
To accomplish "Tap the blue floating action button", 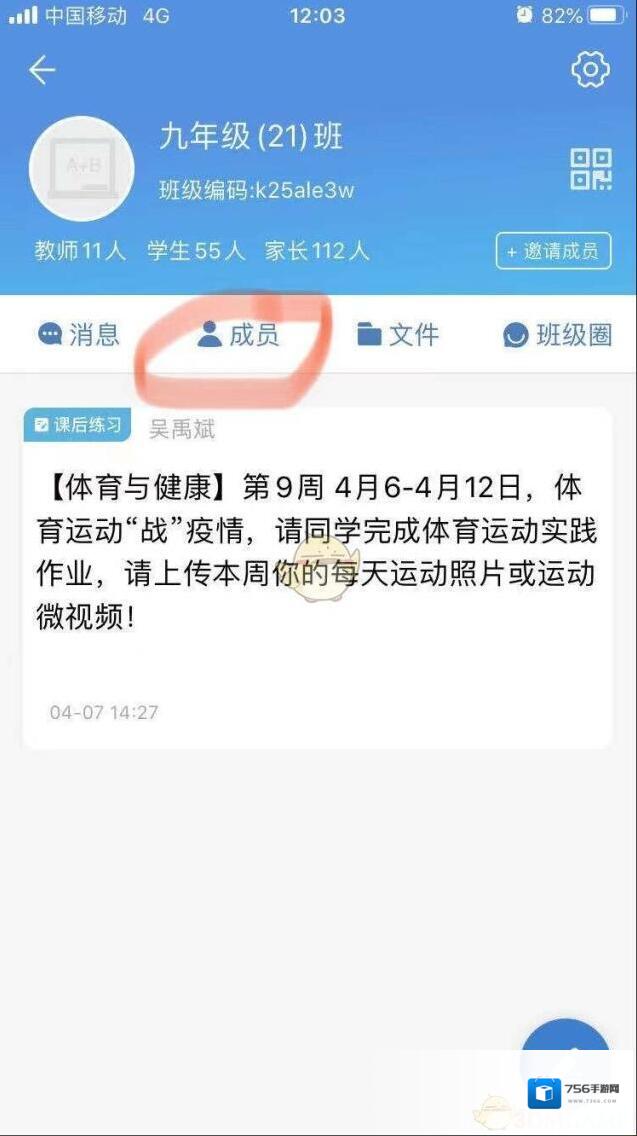I will pyautogui.click(x=566, y=1045).
